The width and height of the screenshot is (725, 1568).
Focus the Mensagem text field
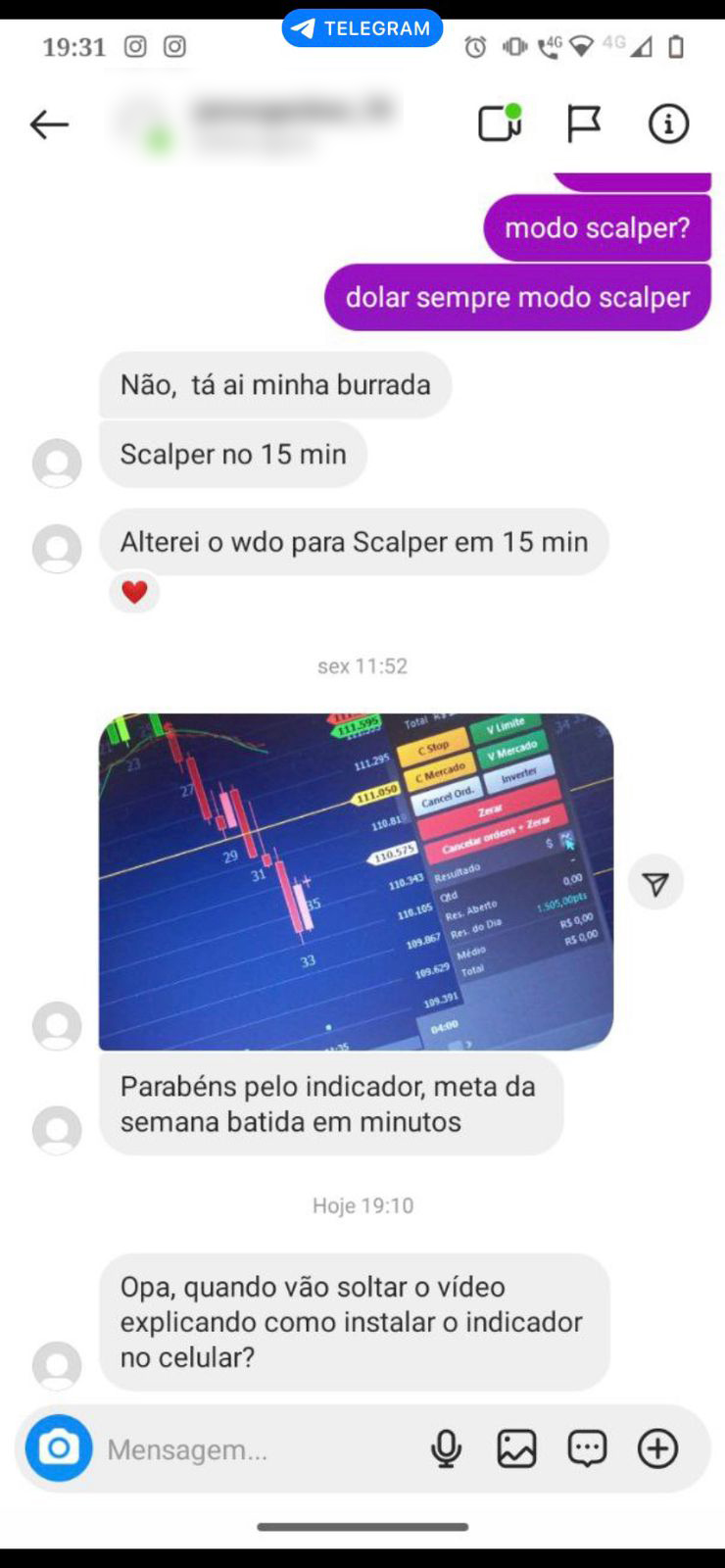[x=255, y=1449]
